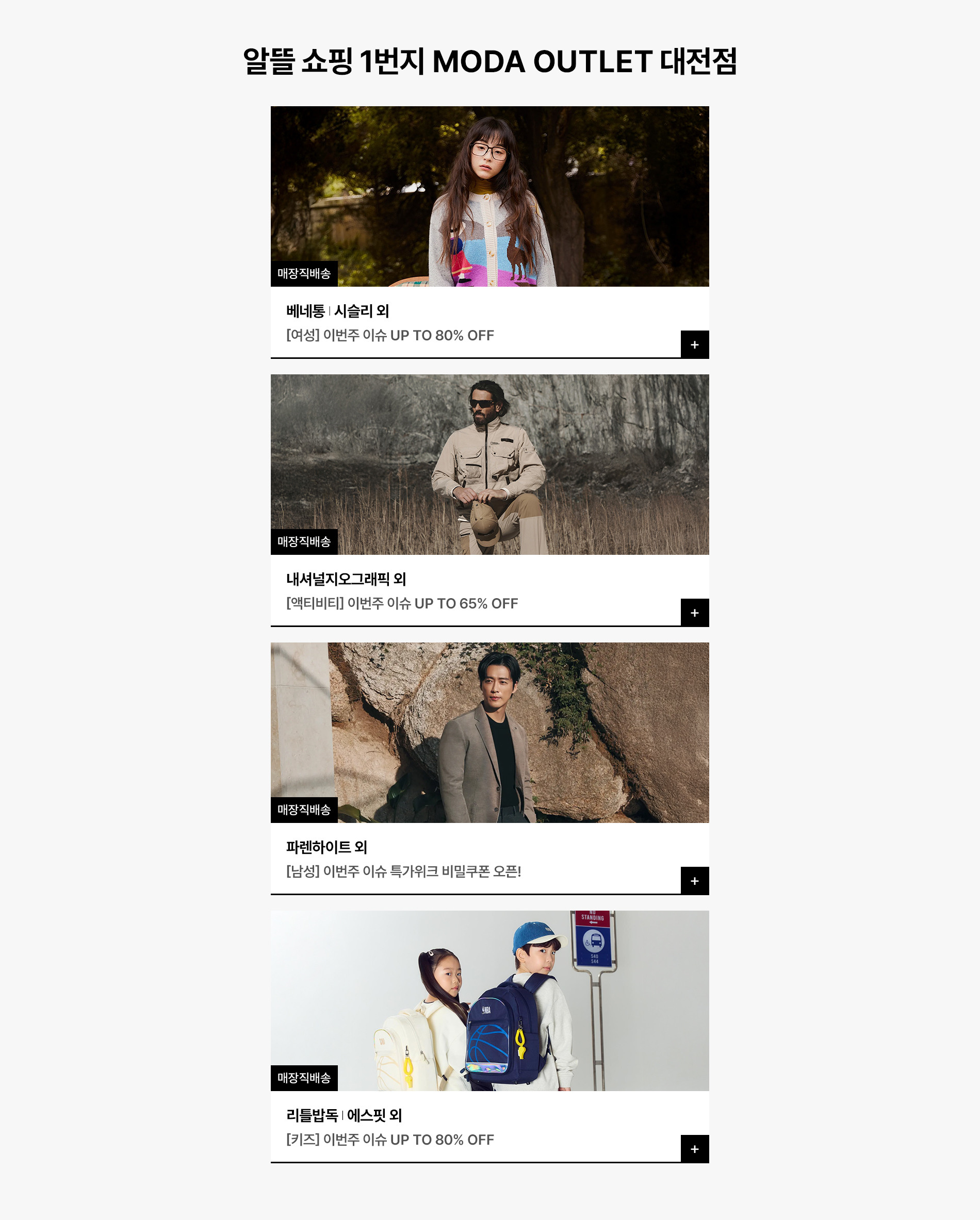
Task: Open more via plus on 리틀밥독 에스핏 외
Action: coord(694,1149)
